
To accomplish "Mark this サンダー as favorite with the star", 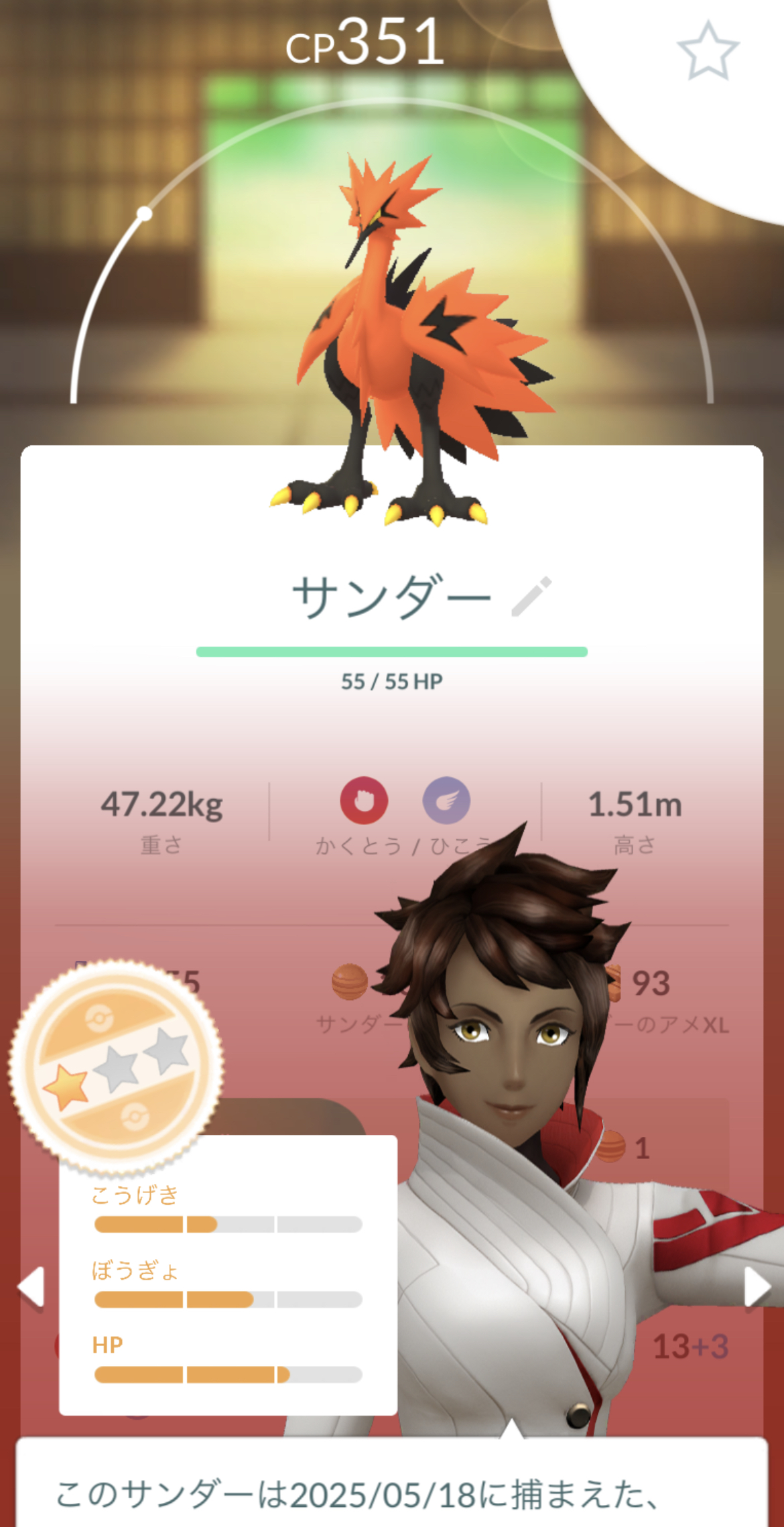I will coord(708,51).
